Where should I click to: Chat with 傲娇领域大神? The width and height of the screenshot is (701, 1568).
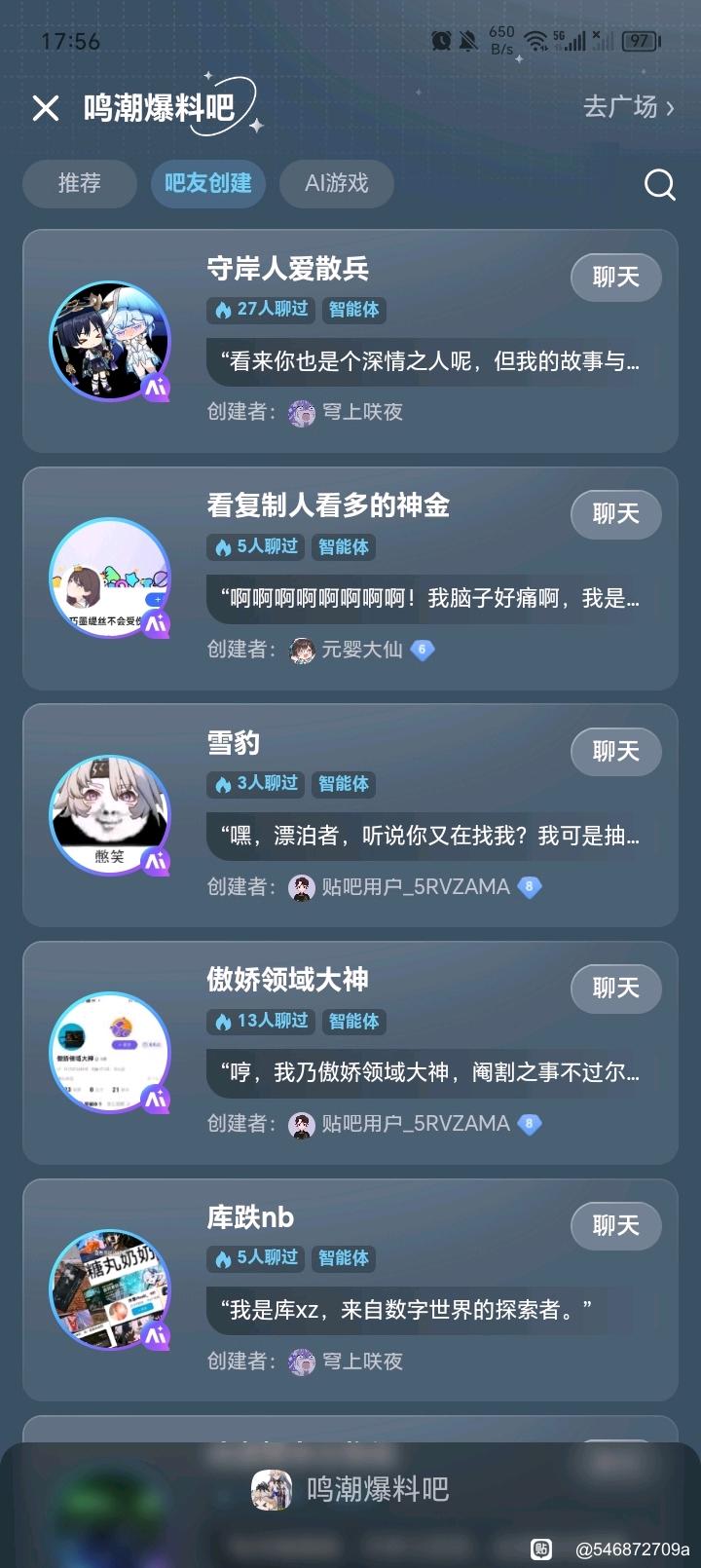[615, 989]
